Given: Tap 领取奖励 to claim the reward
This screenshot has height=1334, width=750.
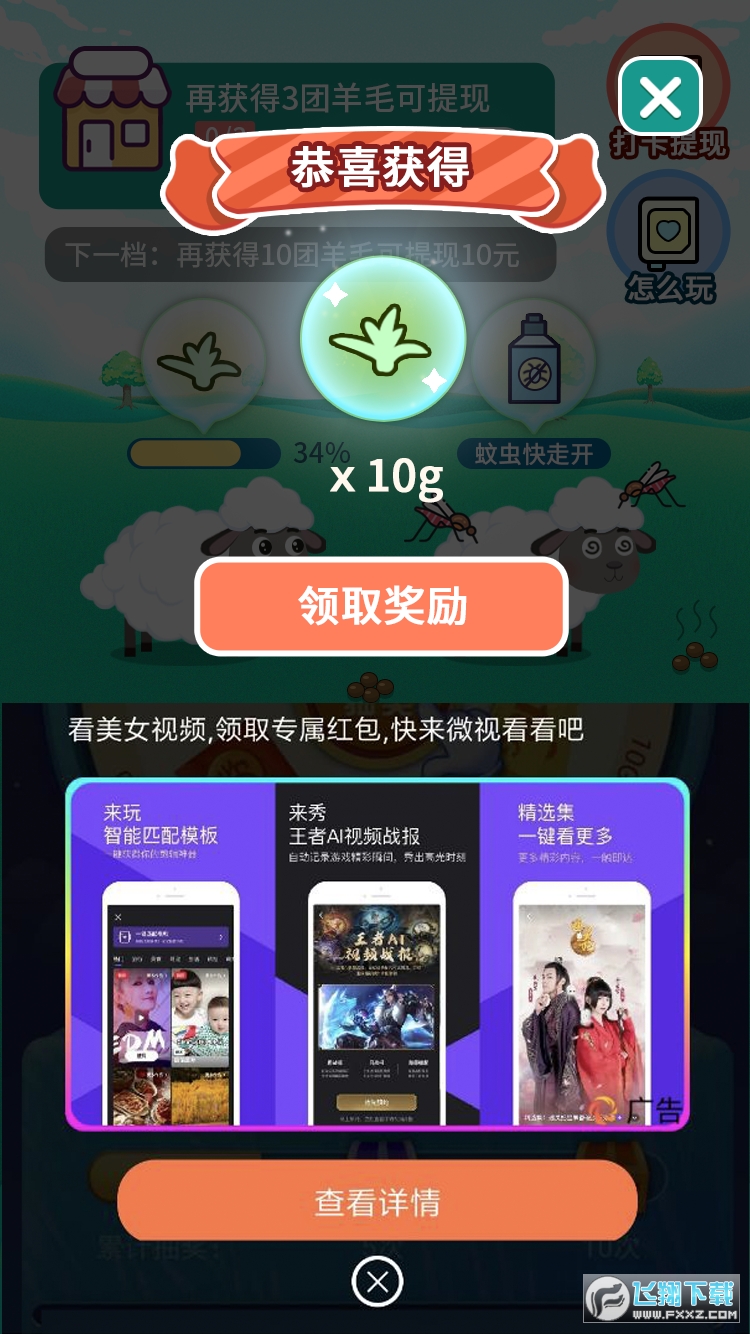Looking at the screenshot, I should pos(382,606).
